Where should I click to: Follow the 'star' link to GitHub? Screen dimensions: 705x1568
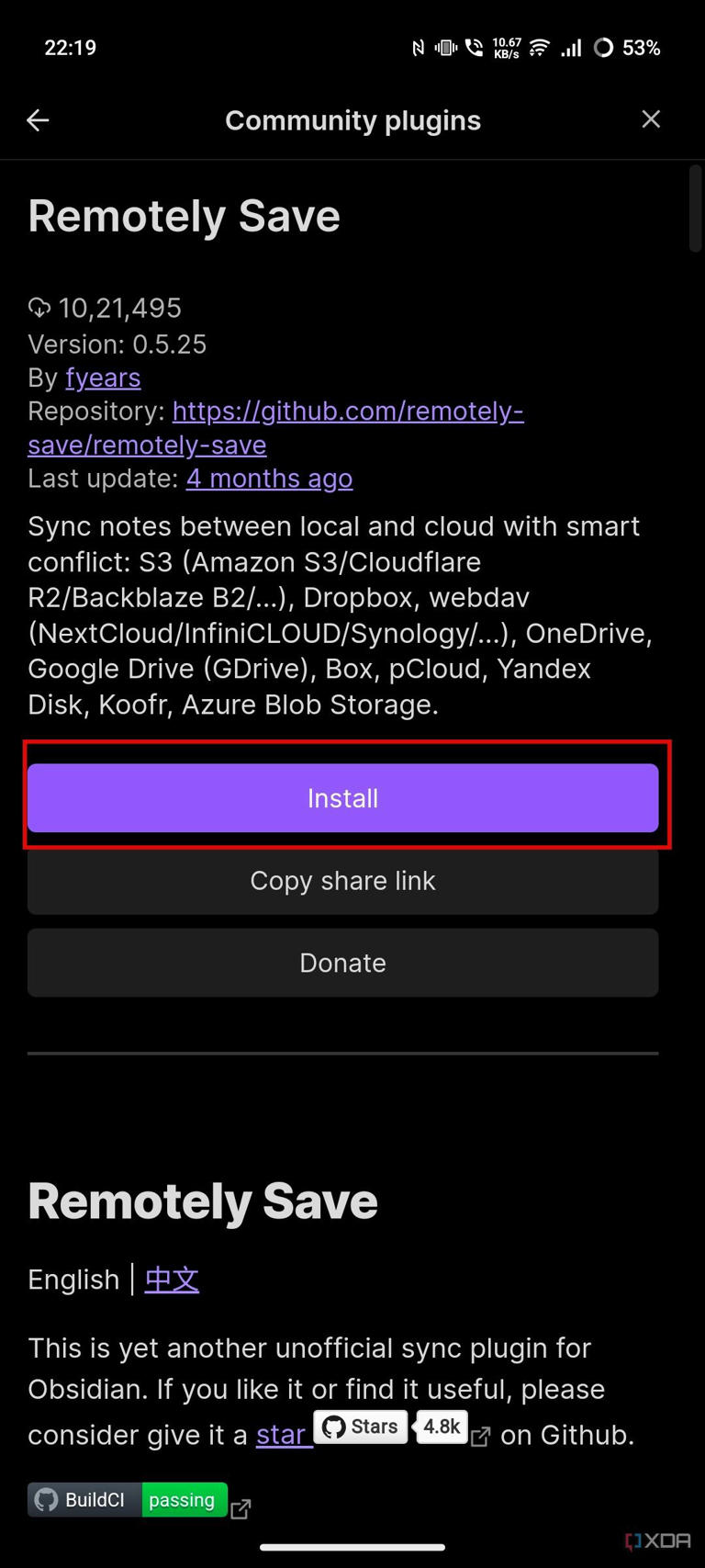tap(281, 1435)
